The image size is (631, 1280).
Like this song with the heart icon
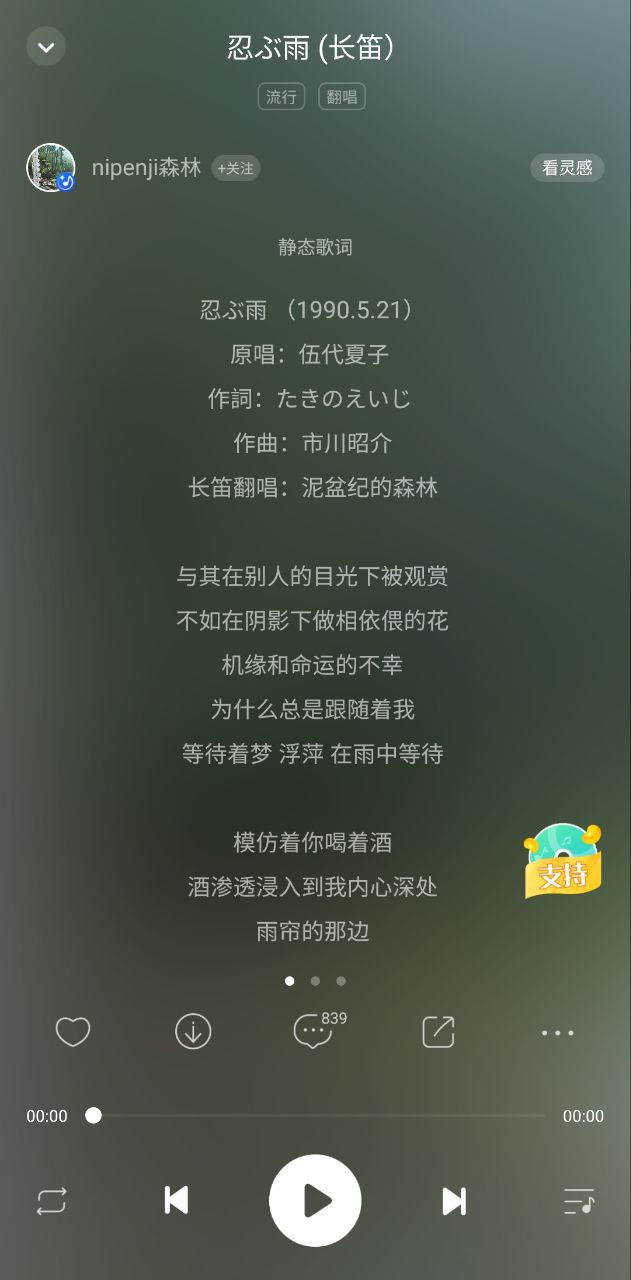73,1032
